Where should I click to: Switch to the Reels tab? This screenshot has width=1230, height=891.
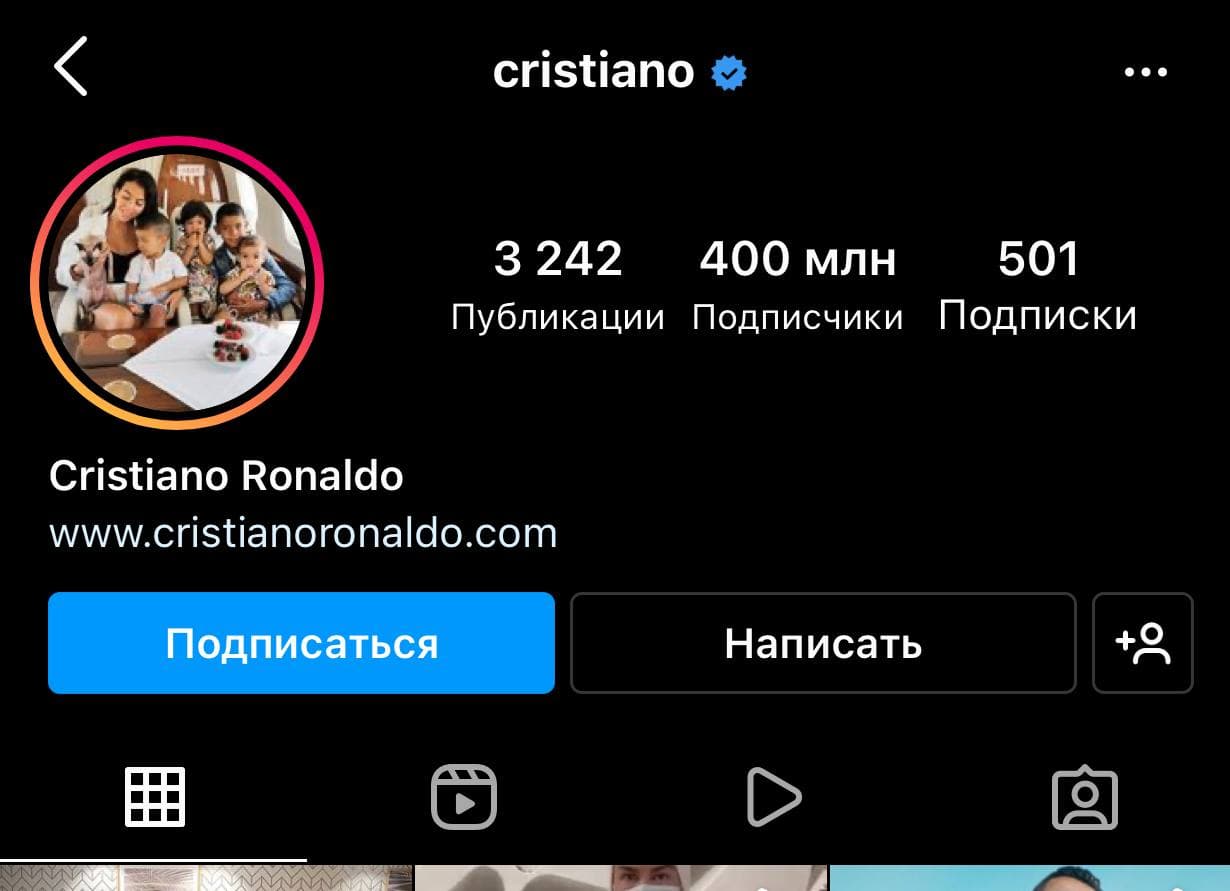point(463,797)
